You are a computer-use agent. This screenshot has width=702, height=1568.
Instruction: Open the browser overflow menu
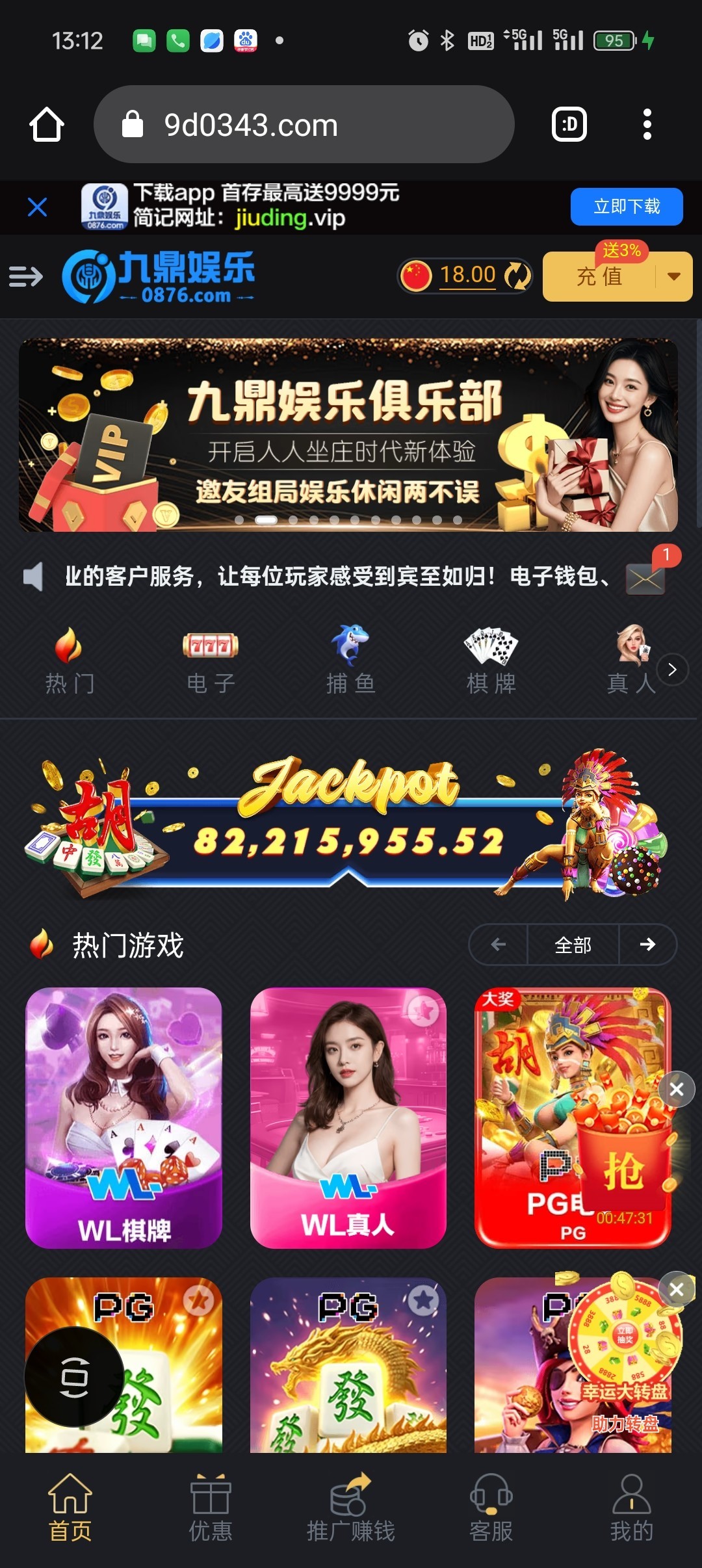point(647,124)
